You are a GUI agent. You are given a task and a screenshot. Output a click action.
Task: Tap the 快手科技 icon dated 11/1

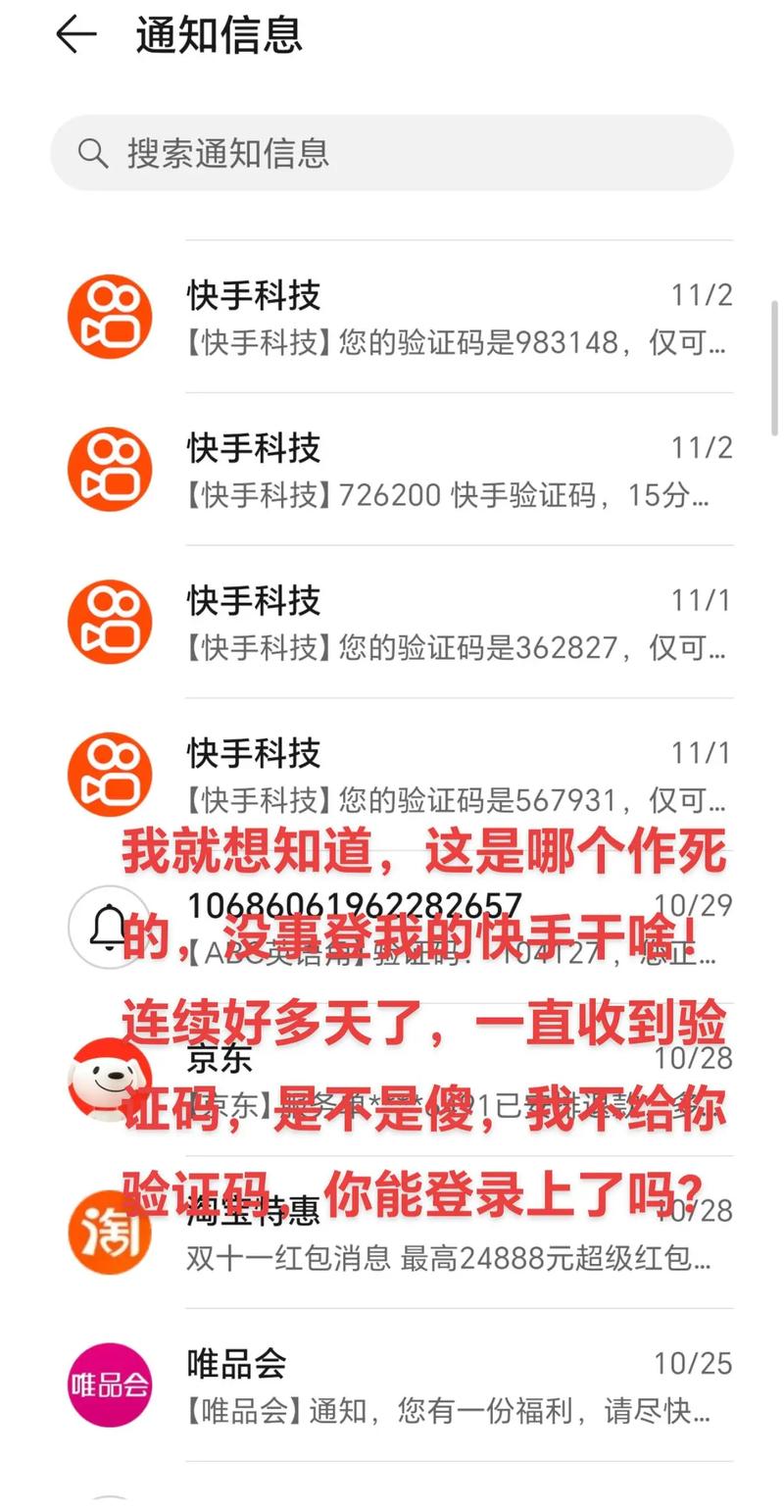[x=109, y=622]
